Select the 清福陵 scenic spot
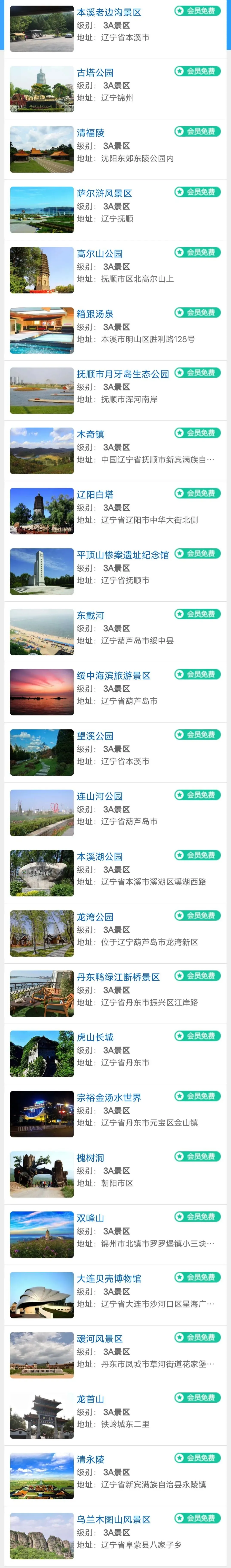The height and width of the screenshot is (1568, 231). 91,133
